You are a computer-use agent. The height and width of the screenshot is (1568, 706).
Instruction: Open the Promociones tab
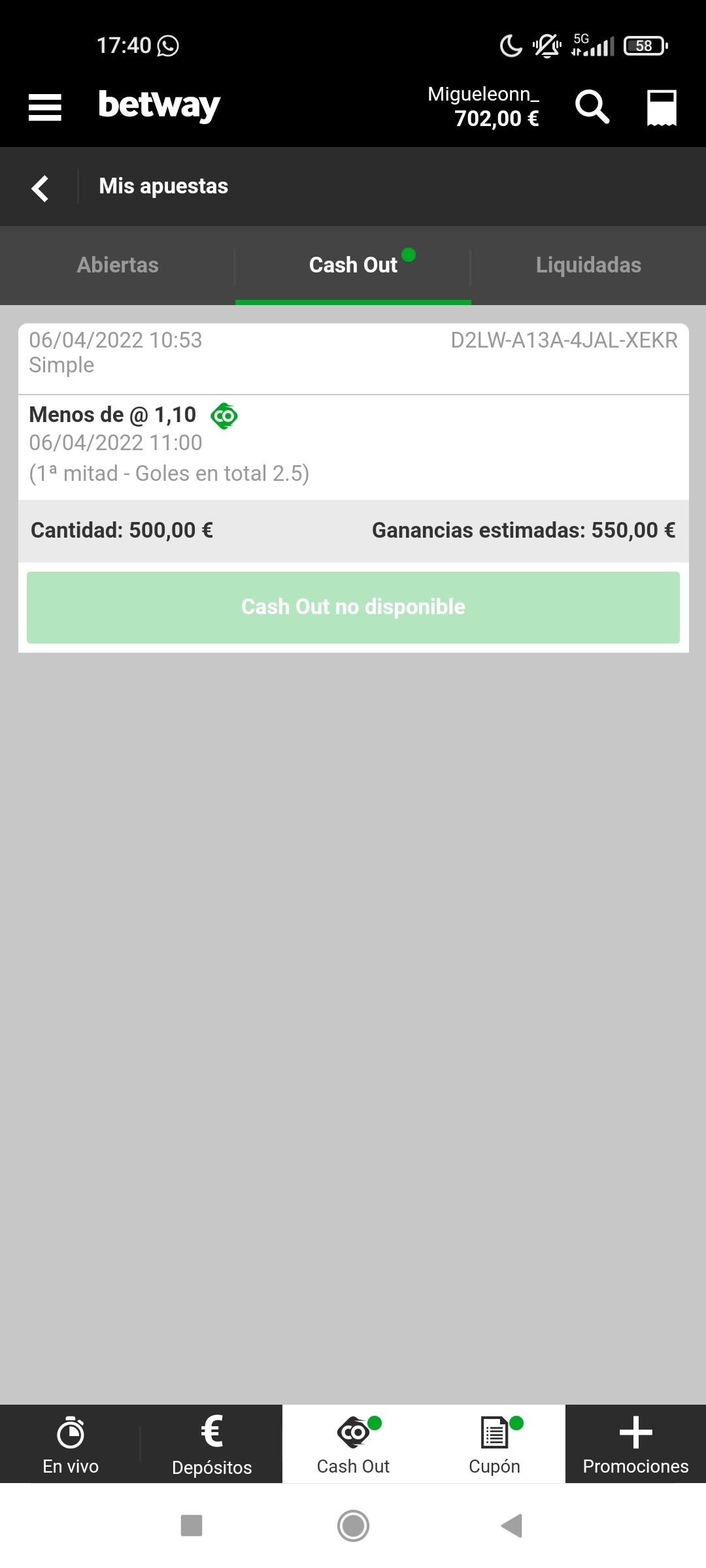point(635,1445)
